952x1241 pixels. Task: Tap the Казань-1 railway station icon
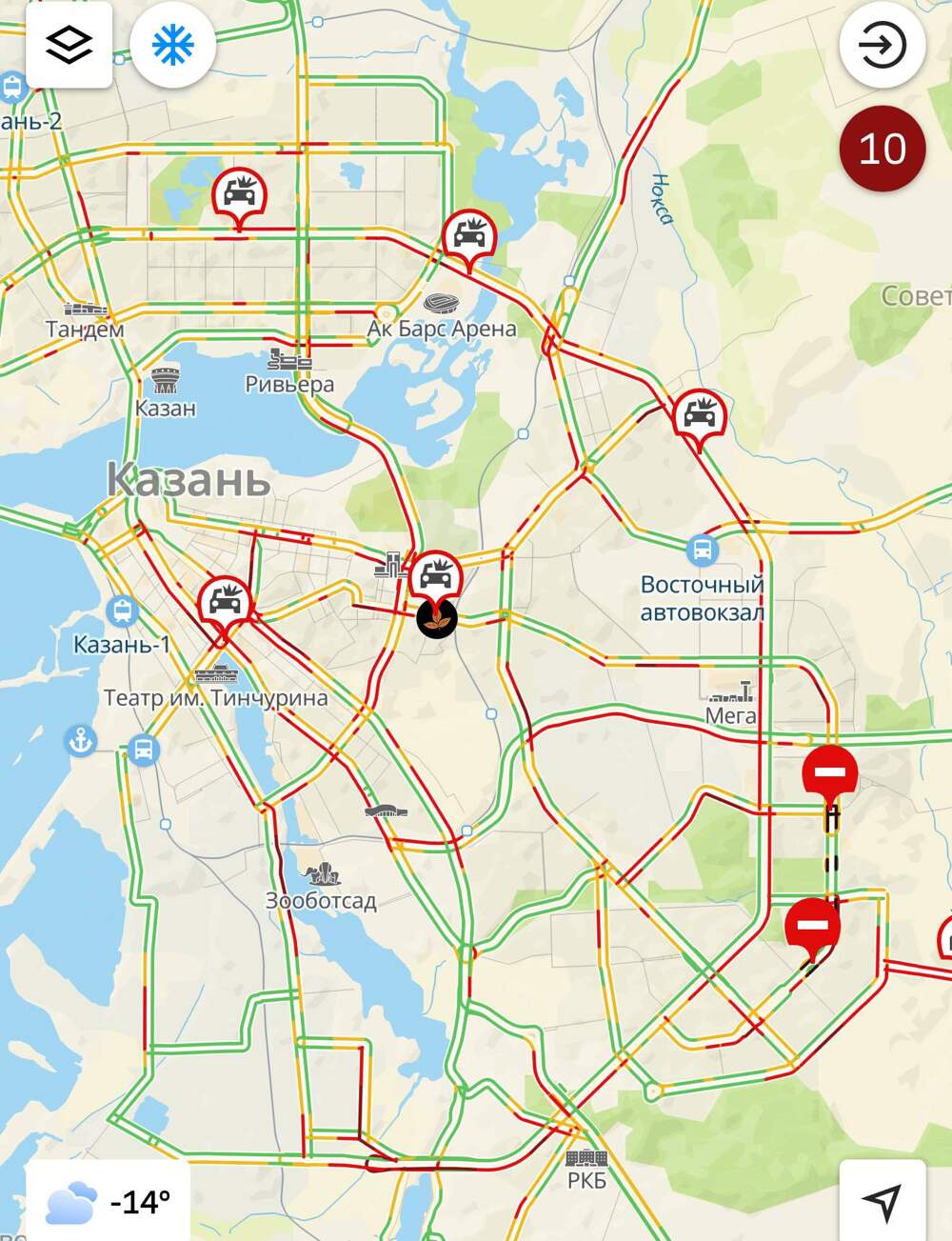[122, 610]
